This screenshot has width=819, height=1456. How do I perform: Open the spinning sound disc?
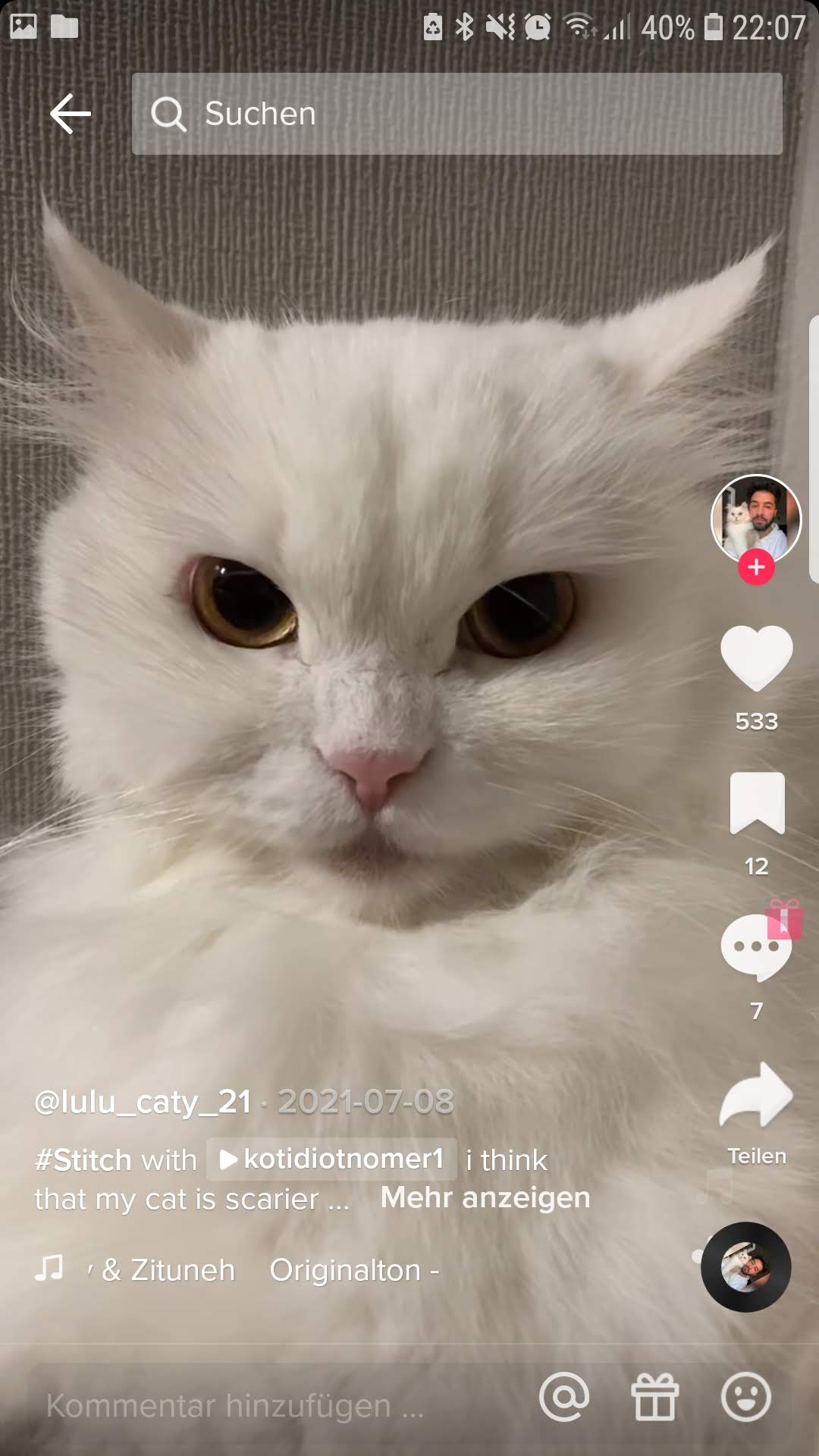coord(746,1267)
